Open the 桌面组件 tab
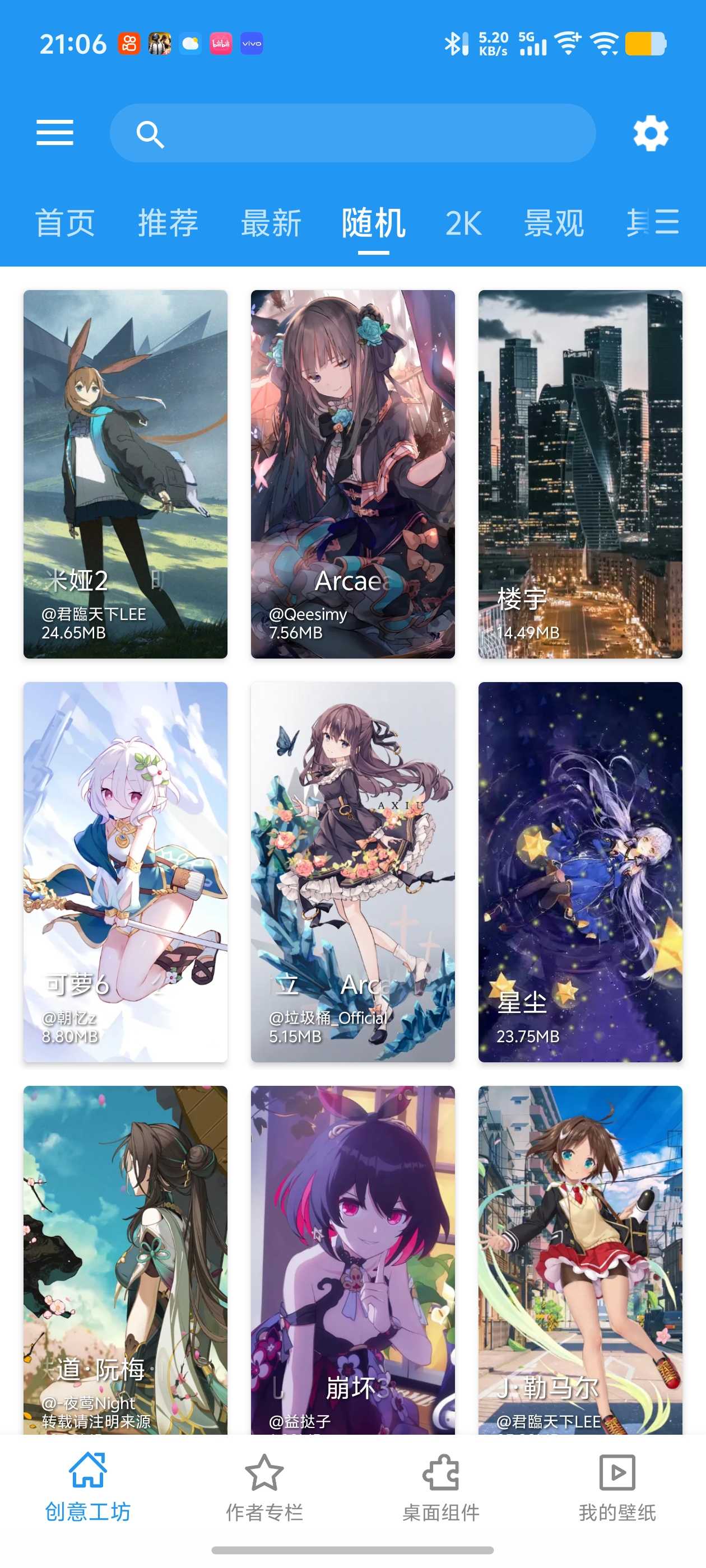Image resolution: width=706 pixels, height=1568 pixels. point(441,1487)
